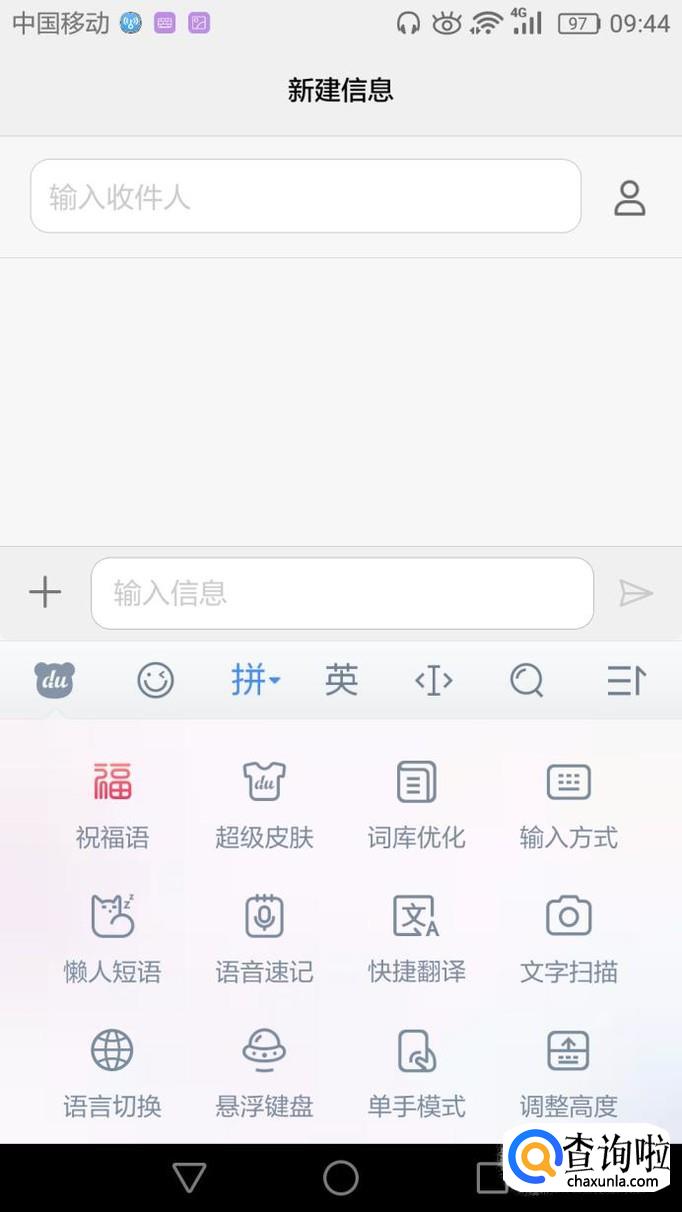
Task: Open 语音速记 voice notes
Action: point(264,937)
